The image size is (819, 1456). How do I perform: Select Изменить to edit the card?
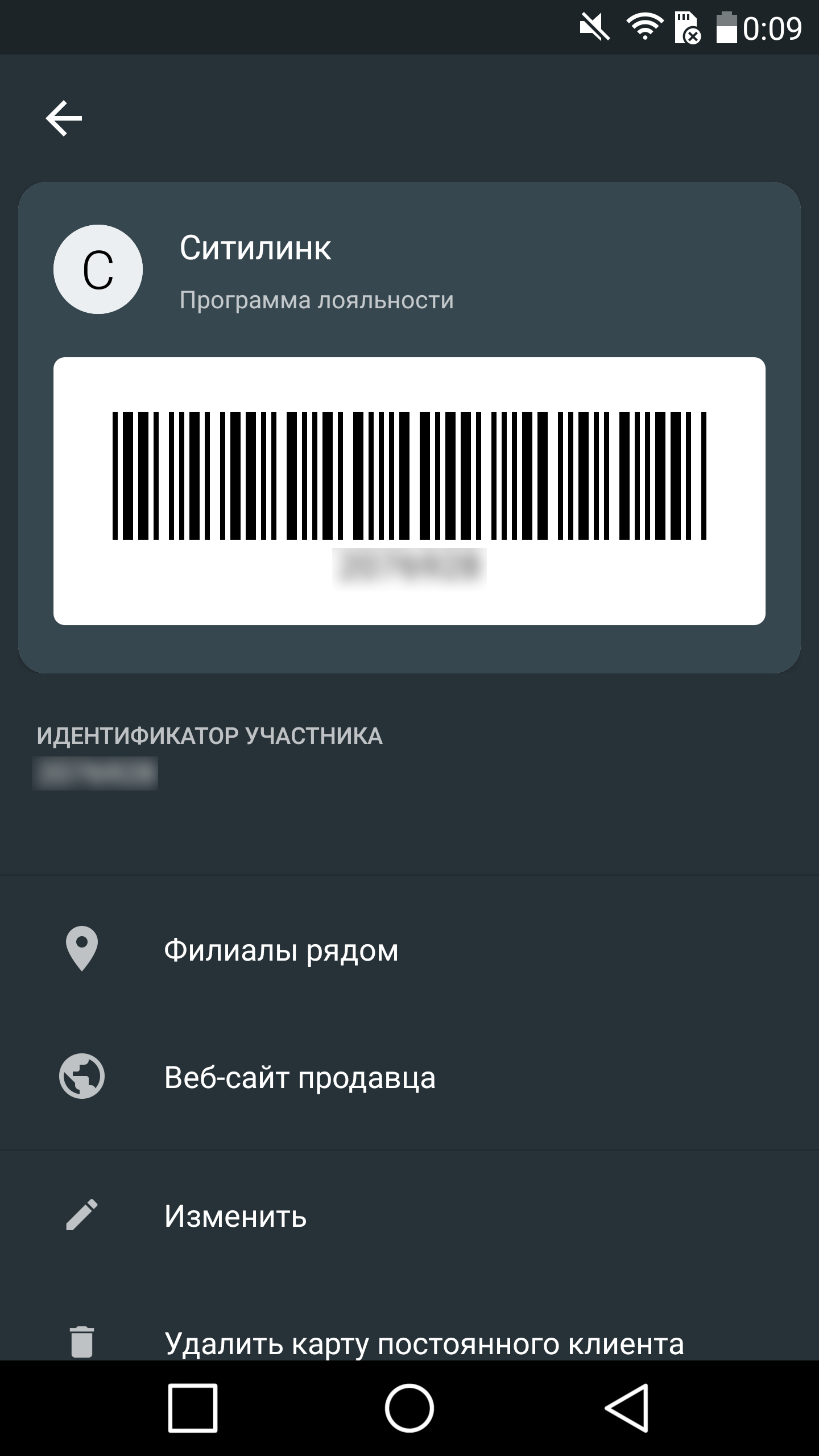[409, 1216]
